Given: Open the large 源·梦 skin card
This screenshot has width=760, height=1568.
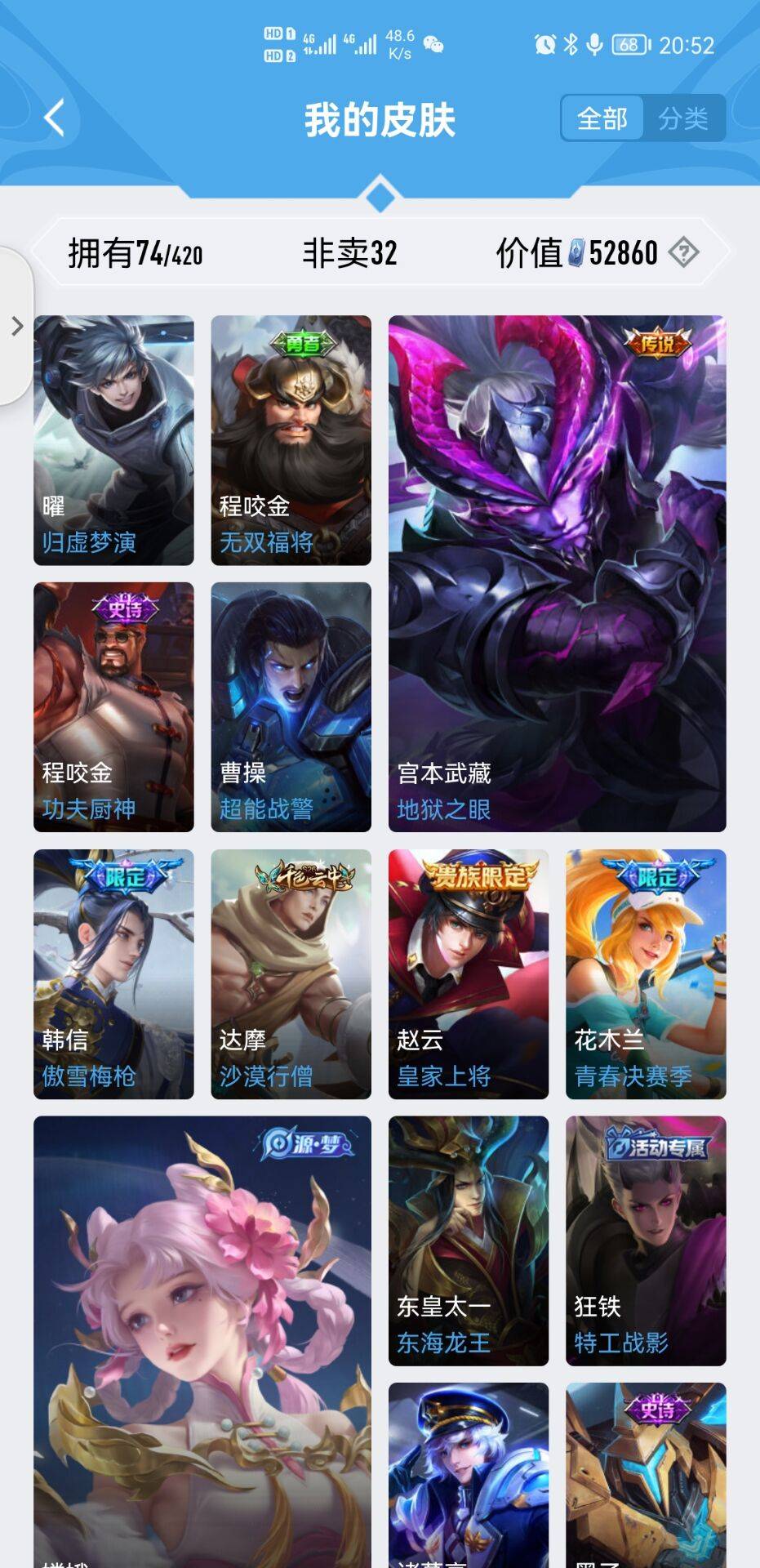Looking at the screenshot, I should click(202, 1339).
